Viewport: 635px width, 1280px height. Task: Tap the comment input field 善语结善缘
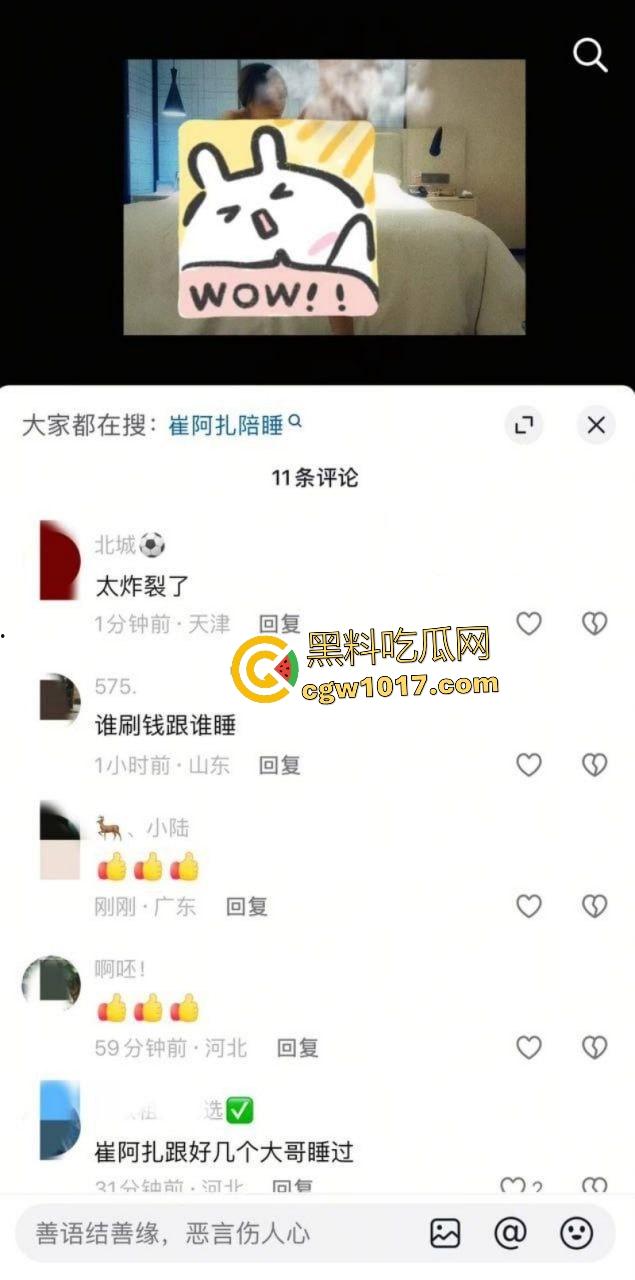200,1233
